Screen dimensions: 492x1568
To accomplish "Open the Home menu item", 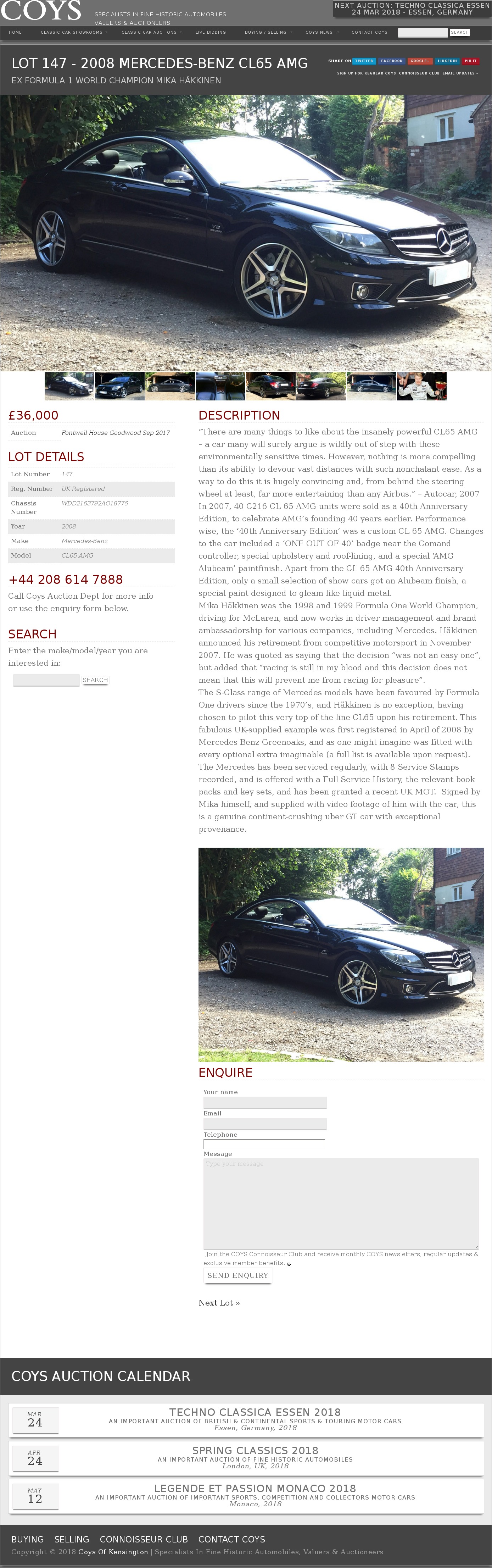I will (15, 32).
